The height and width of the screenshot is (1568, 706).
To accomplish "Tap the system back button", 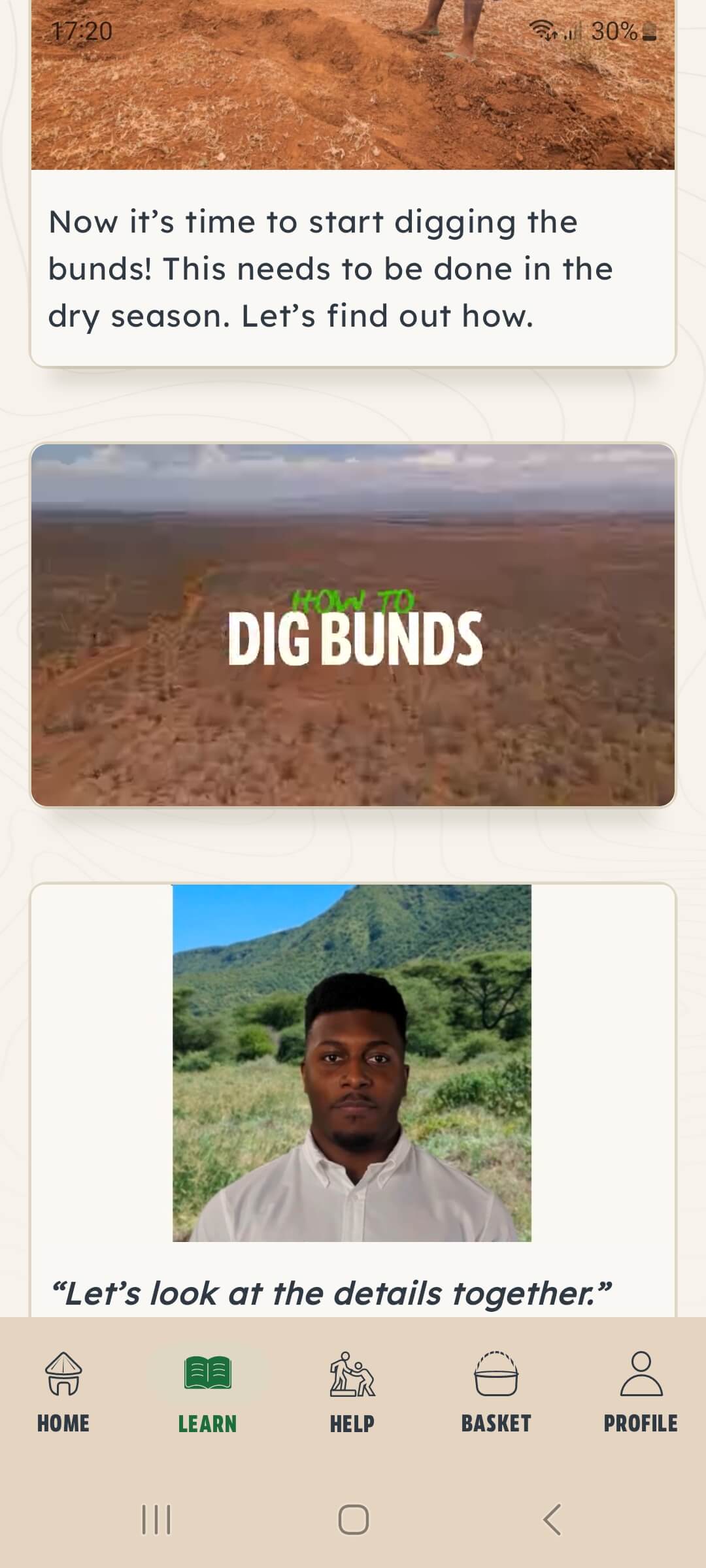I will [552, 1519].
